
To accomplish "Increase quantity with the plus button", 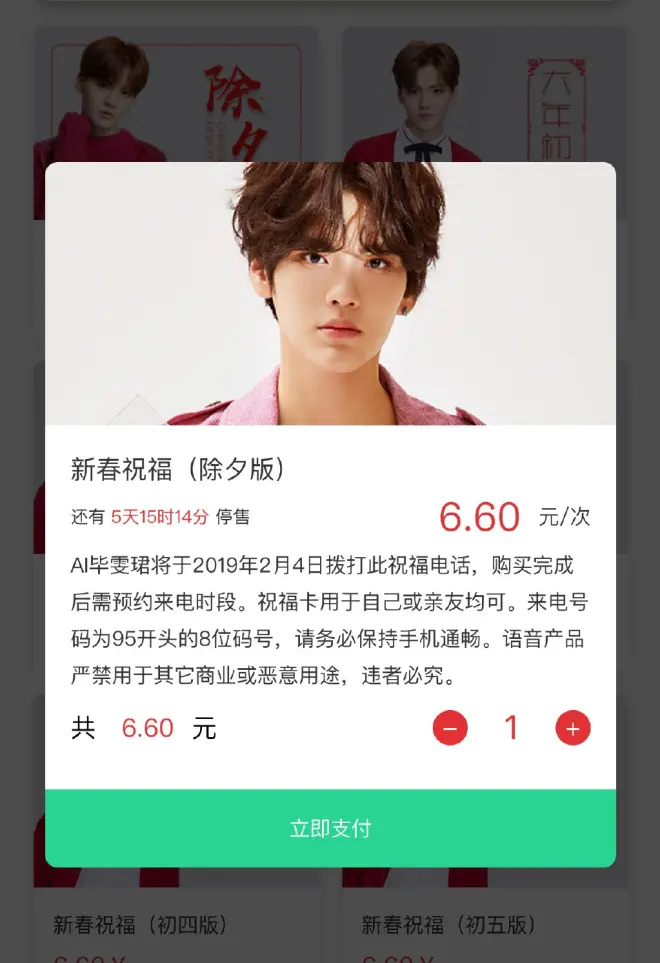I will point(573,728).
